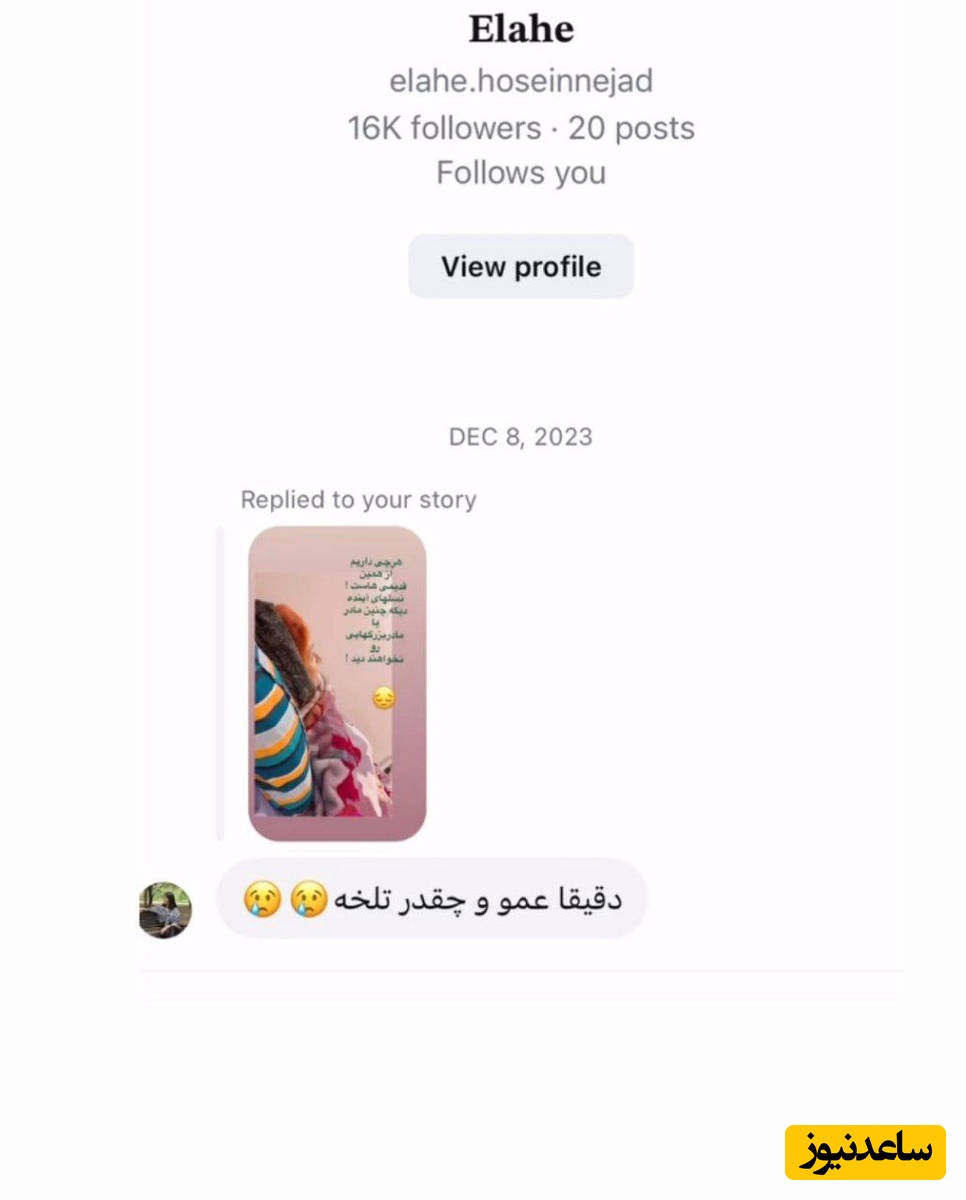Open Elahe's profile with View profile
The width and height of the screenshot is (966, 1200).
[521, 267]
